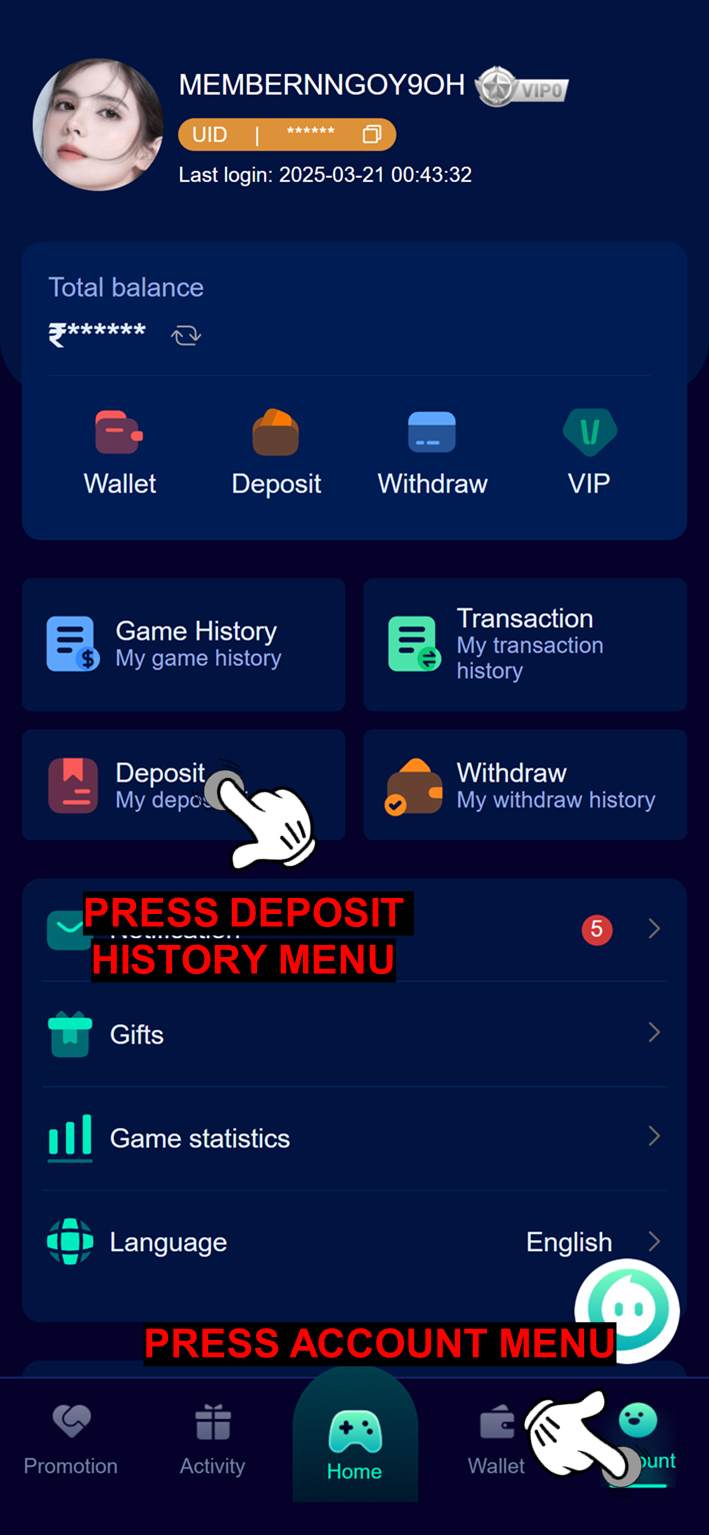Image resolution: width=709 pixels, height=1535 pixels.
Task: Copy the UID with the copy icon
Action: (372, 134)
